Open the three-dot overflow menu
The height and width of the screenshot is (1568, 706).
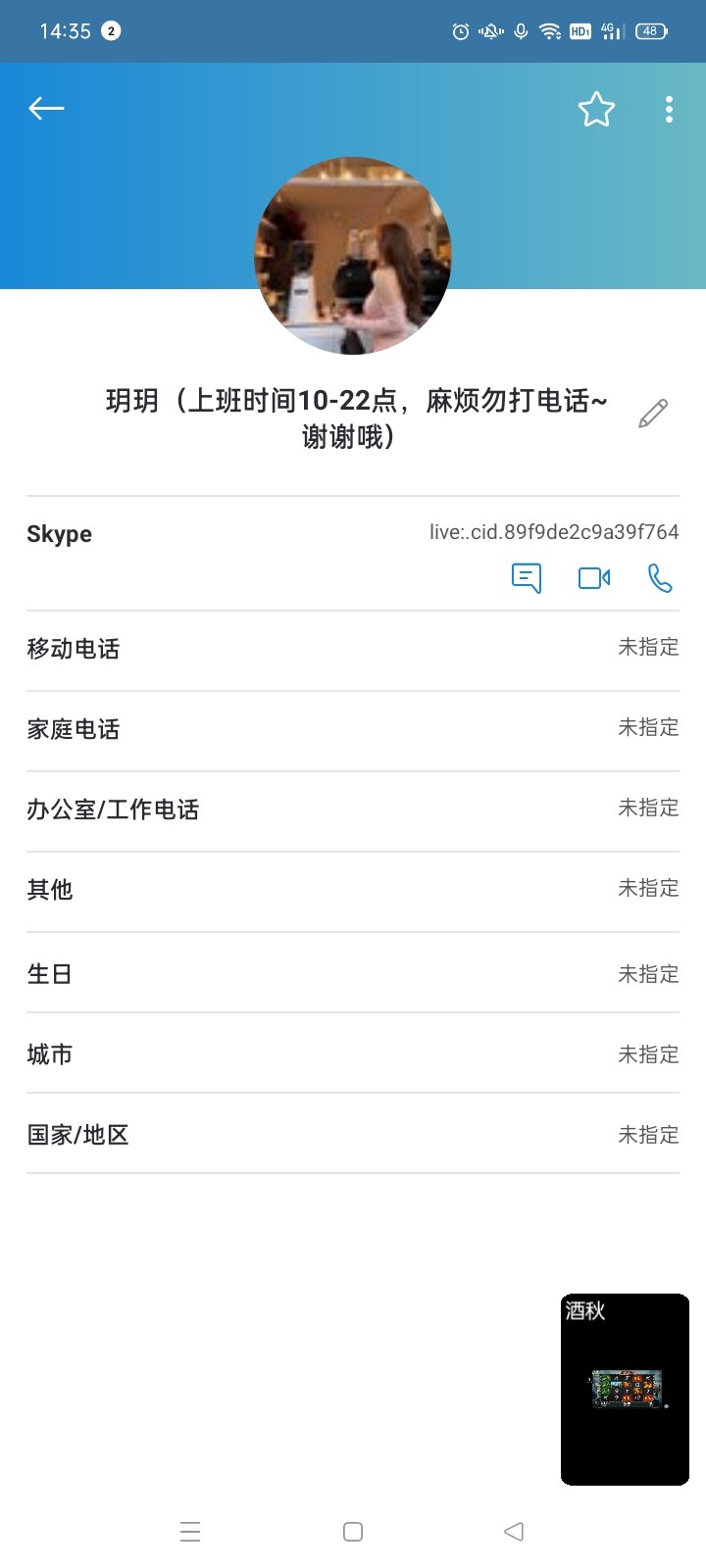[669, 109]
